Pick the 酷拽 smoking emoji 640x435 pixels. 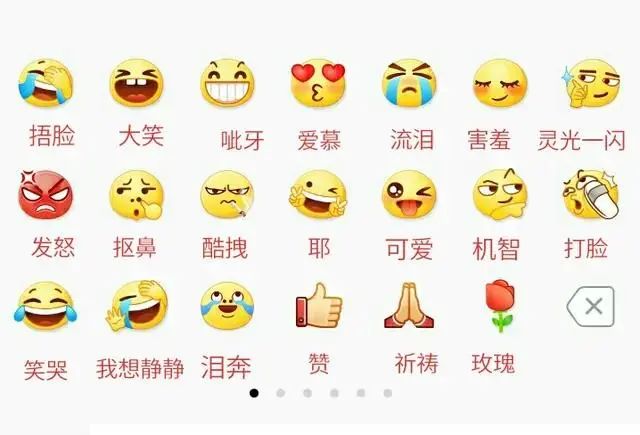tap(228, 196)
